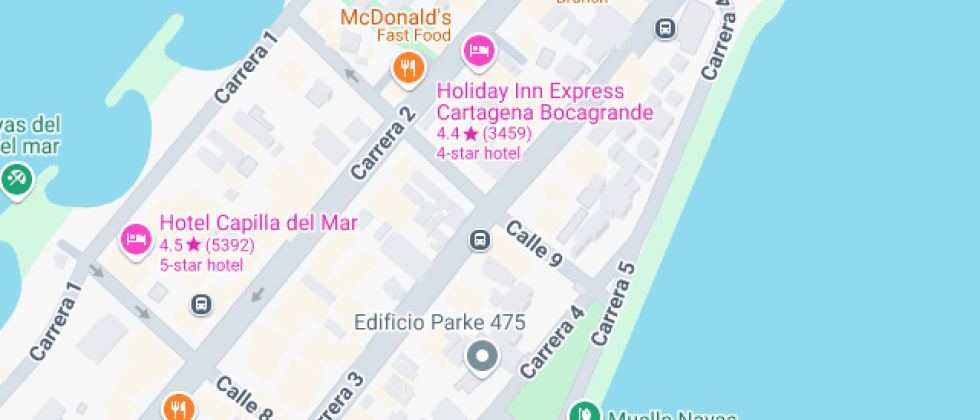This screenshot has width=980, height=420.
Task: Tap the bus stop beside Calle 9
Action: [x=480, y=240]
